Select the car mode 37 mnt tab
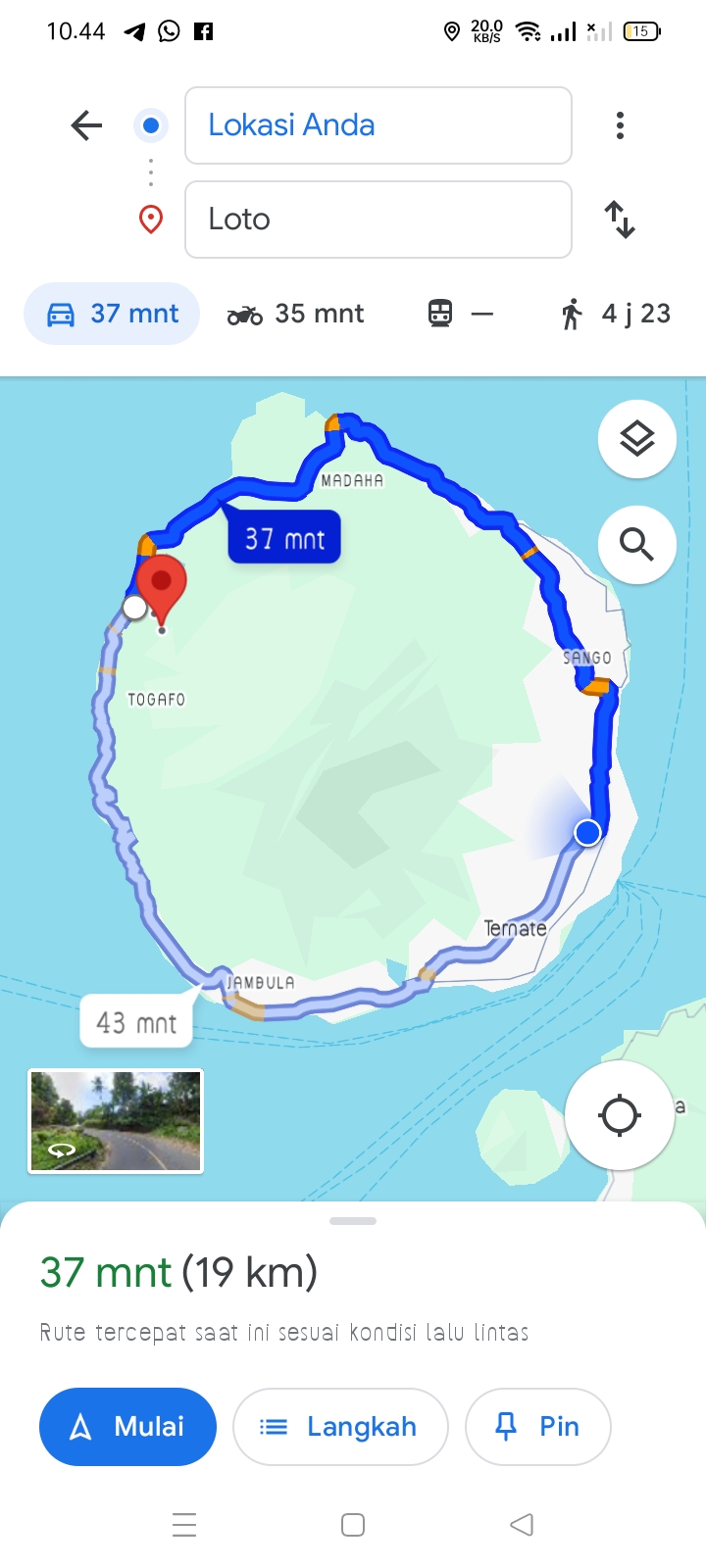 [x=112, y=314]
